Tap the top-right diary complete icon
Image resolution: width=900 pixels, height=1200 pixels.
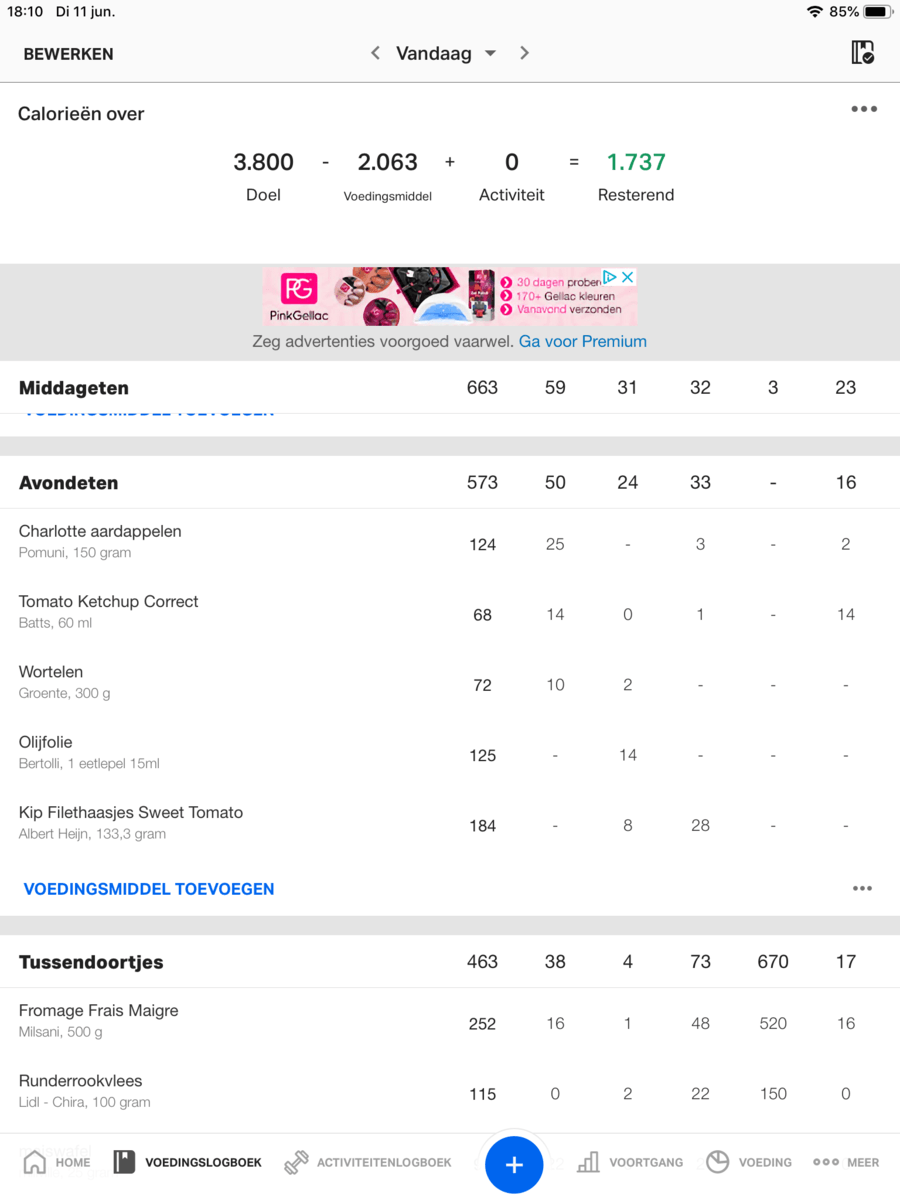[862, 53]
